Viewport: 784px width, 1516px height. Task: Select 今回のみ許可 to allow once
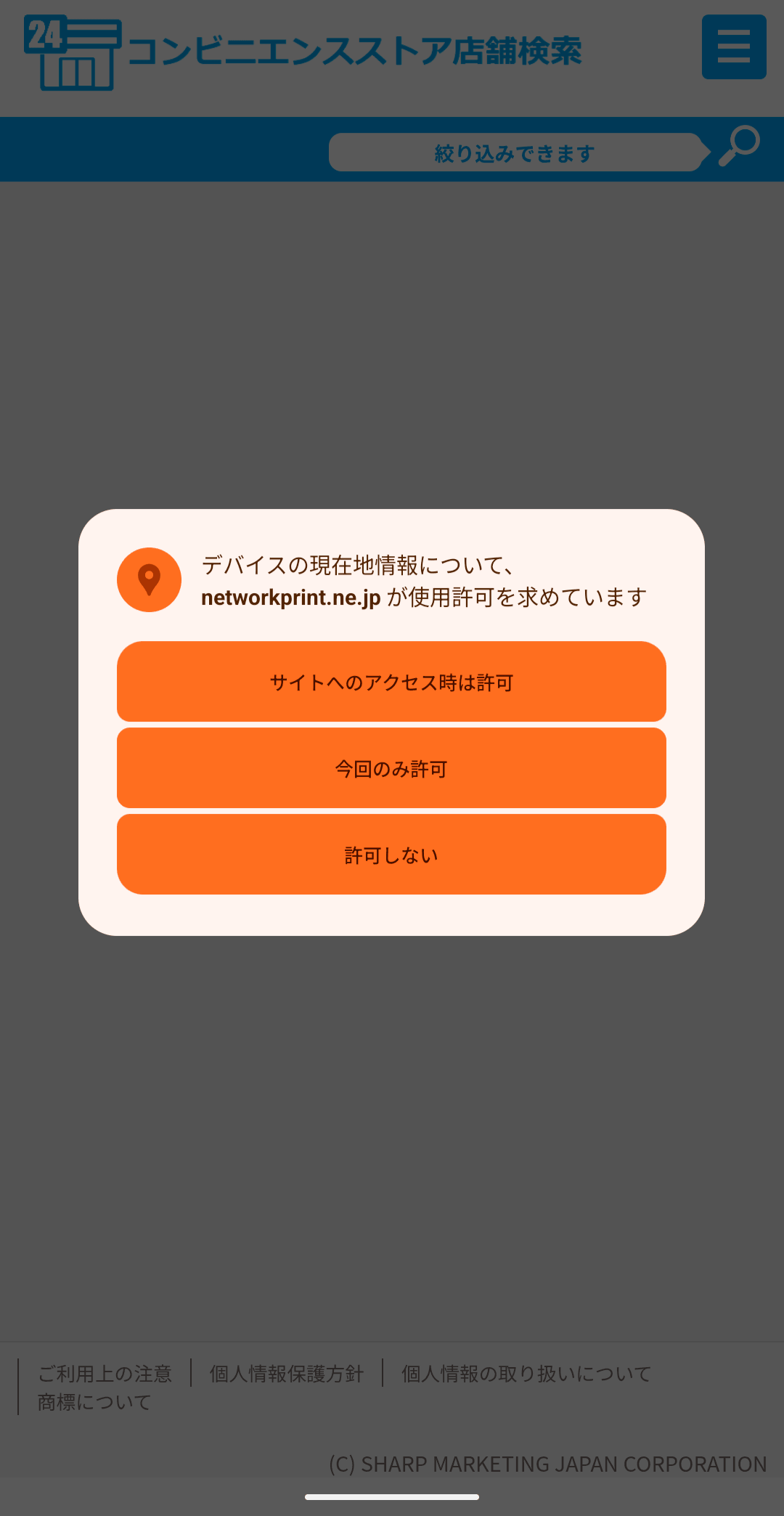click(391, 768)
